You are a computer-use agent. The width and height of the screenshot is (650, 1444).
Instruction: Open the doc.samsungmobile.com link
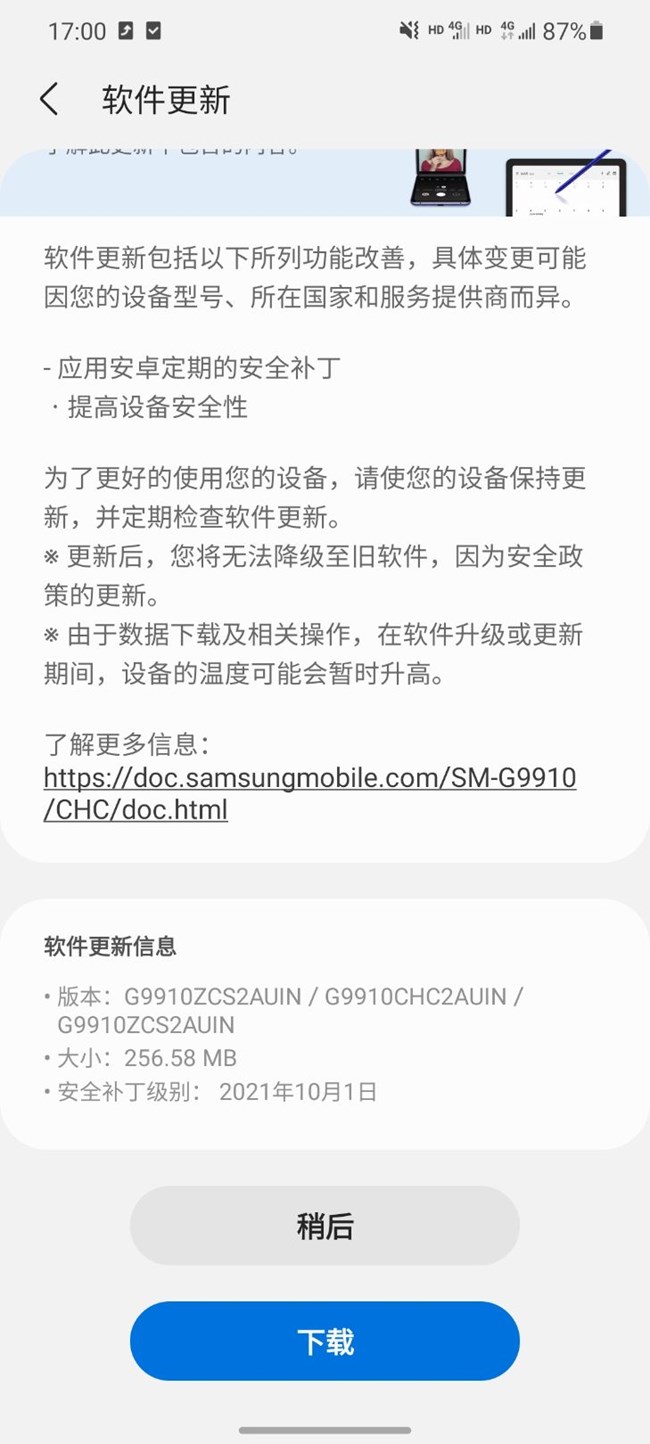point(310,793)
